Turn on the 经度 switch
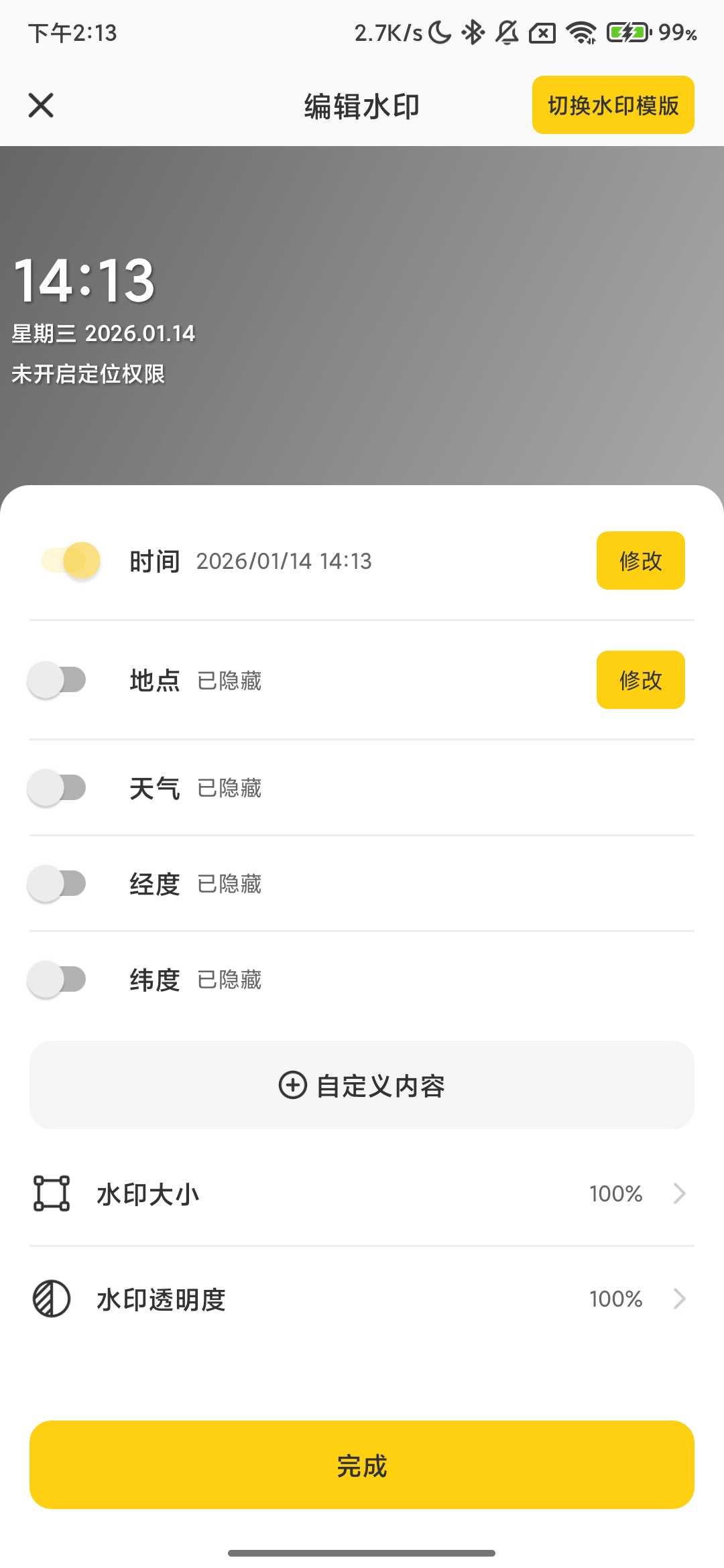The image size is (724, 1568). pyautogui.click(x=57, y=883)
